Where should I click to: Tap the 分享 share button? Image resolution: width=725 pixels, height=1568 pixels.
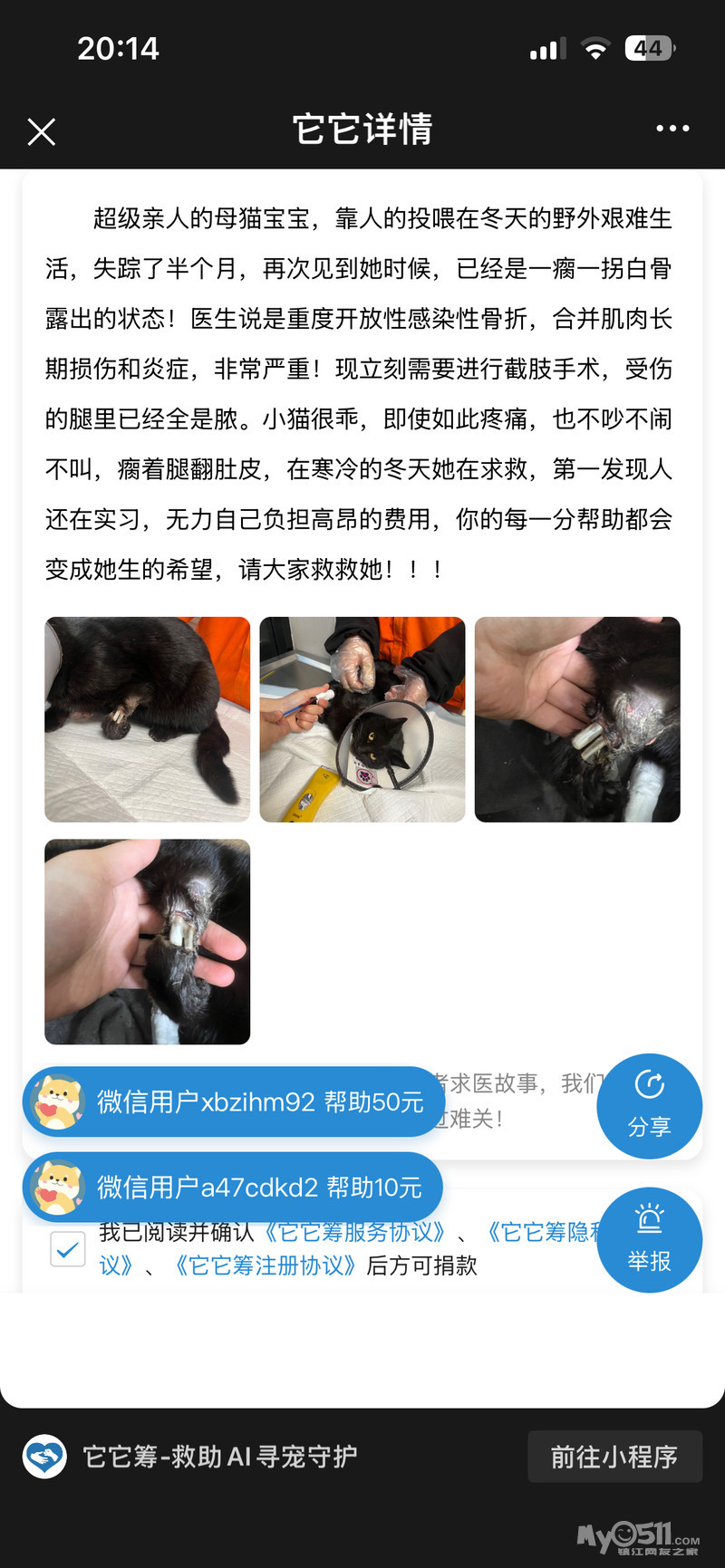point(649,1106)
